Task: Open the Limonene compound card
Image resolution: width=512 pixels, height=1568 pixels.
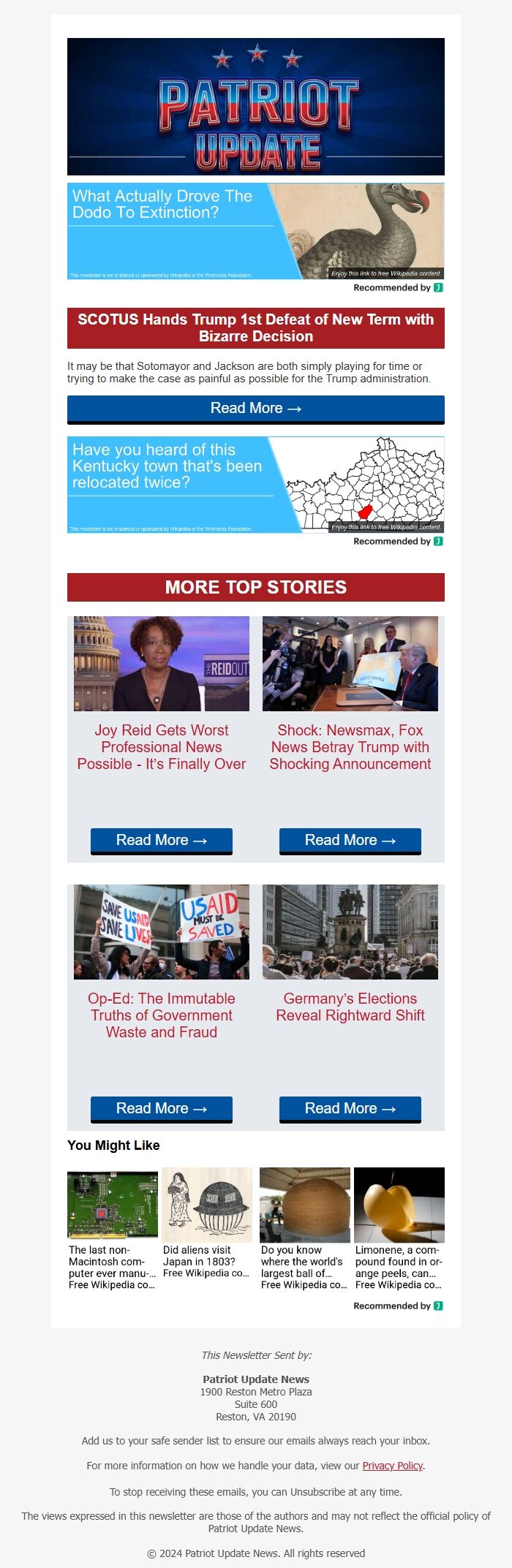Action: 399,1228
